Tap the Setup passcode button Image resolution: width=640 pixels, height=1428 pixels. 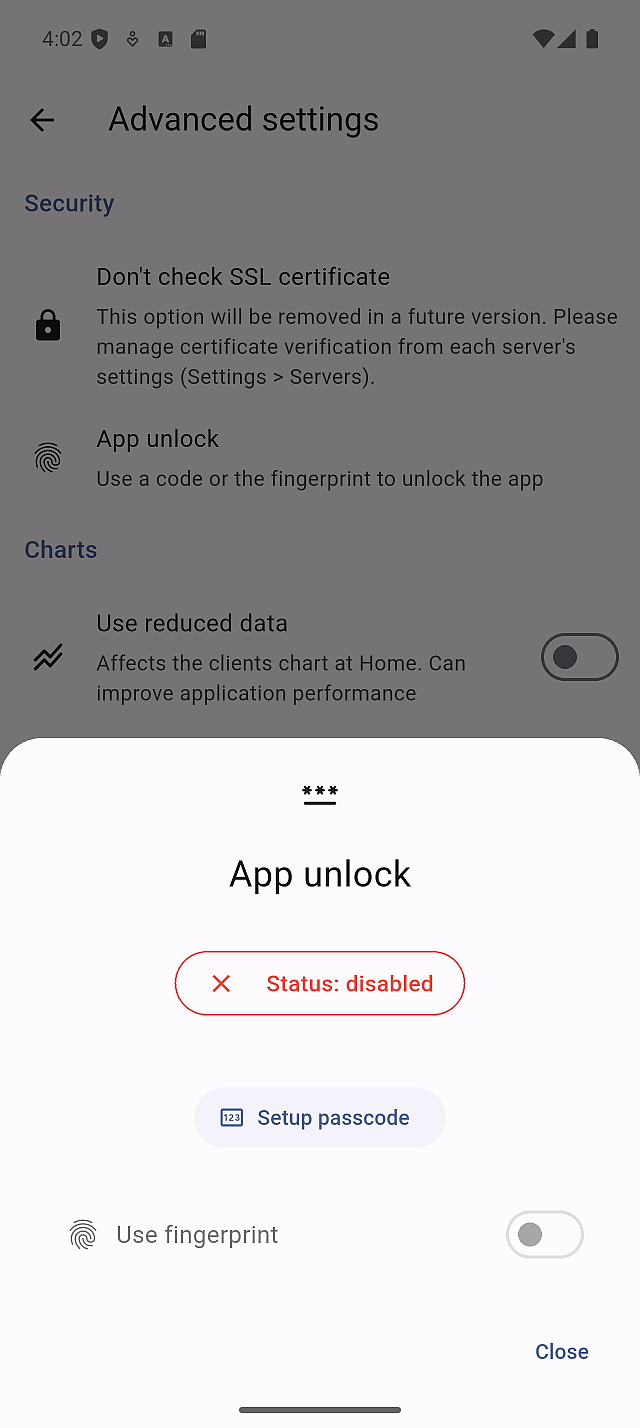pos(320,1117)
